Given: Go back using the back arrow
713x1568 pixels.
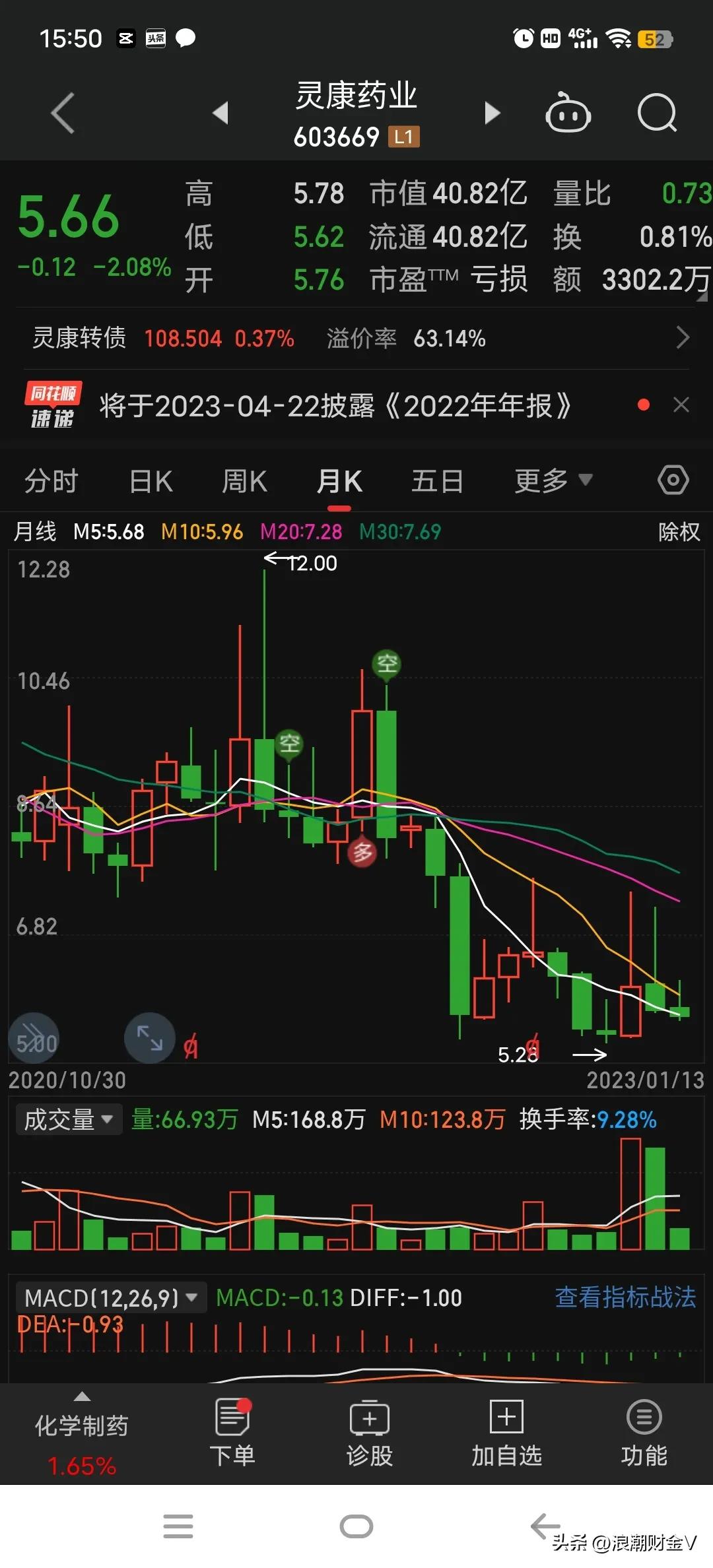Looking at the screenshot, I should 63,112.
